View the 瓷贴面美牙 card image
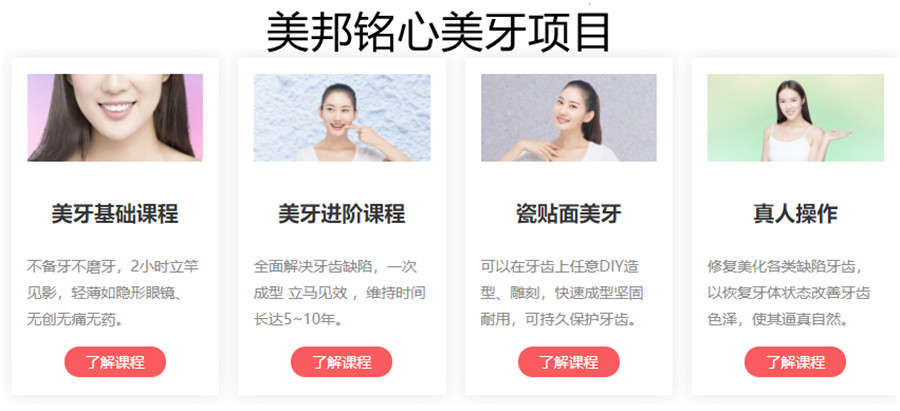This screenshot has width=900, height=411. pos(568,117)
